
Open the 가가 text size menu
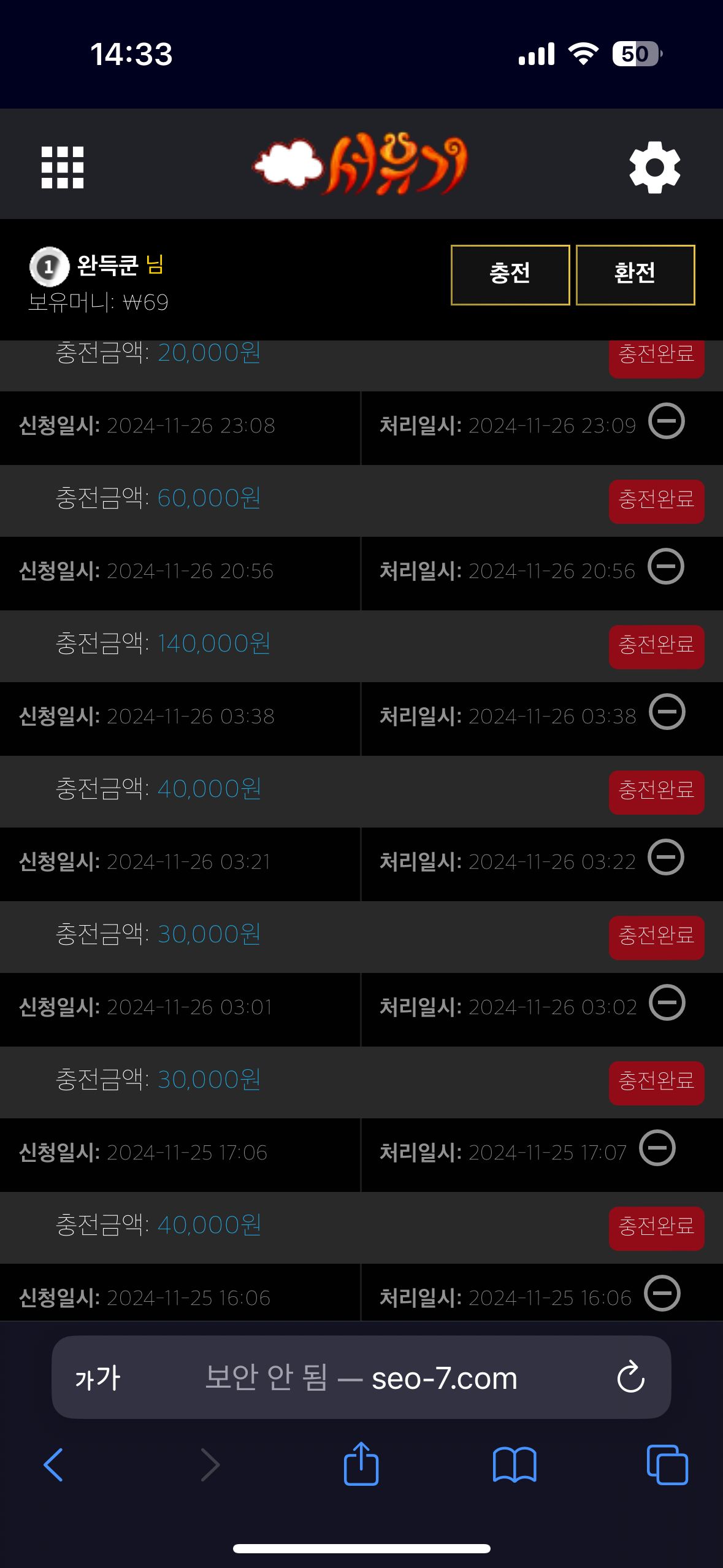point(98,1378)
